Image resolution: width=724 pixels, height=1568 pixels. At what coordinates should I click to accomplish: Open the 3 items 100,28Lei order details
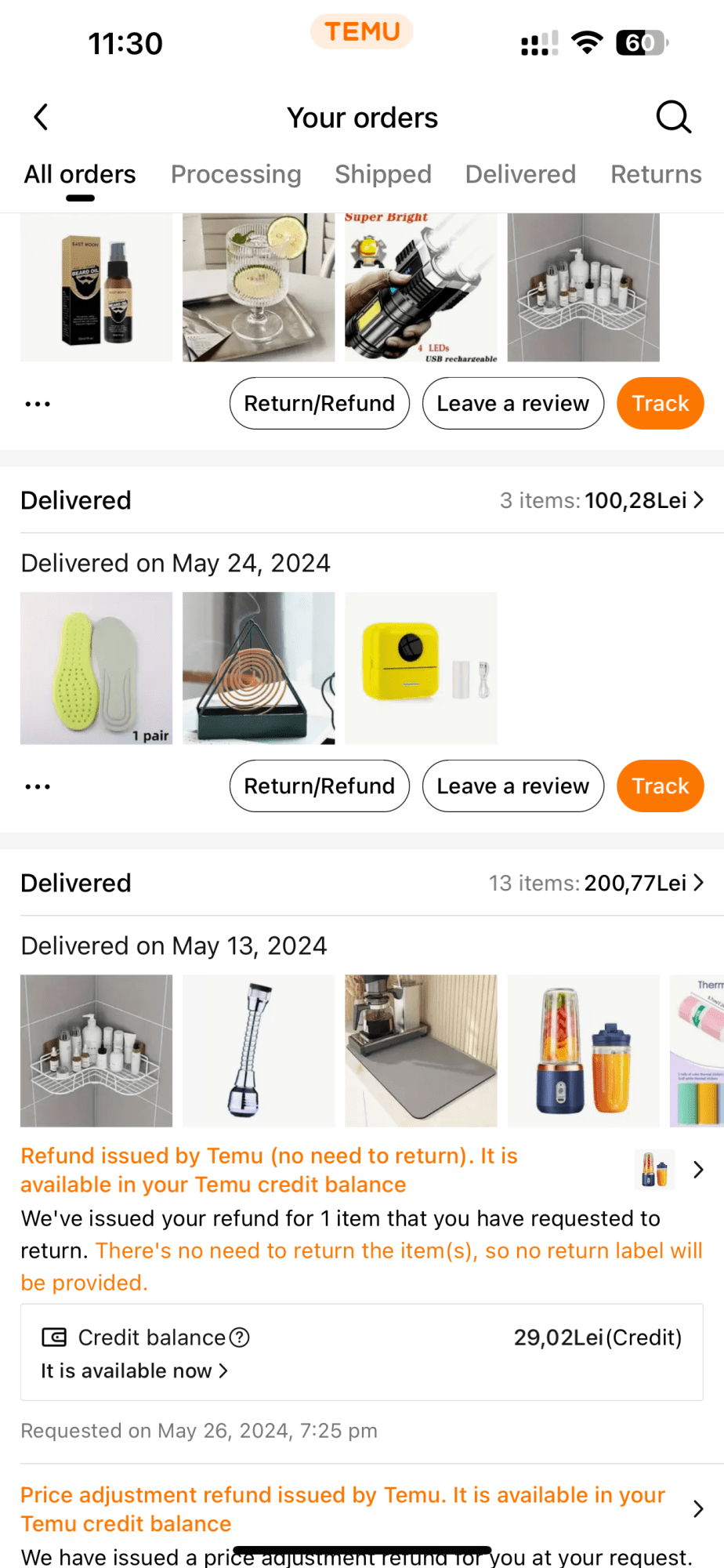(x=602, y=500)
